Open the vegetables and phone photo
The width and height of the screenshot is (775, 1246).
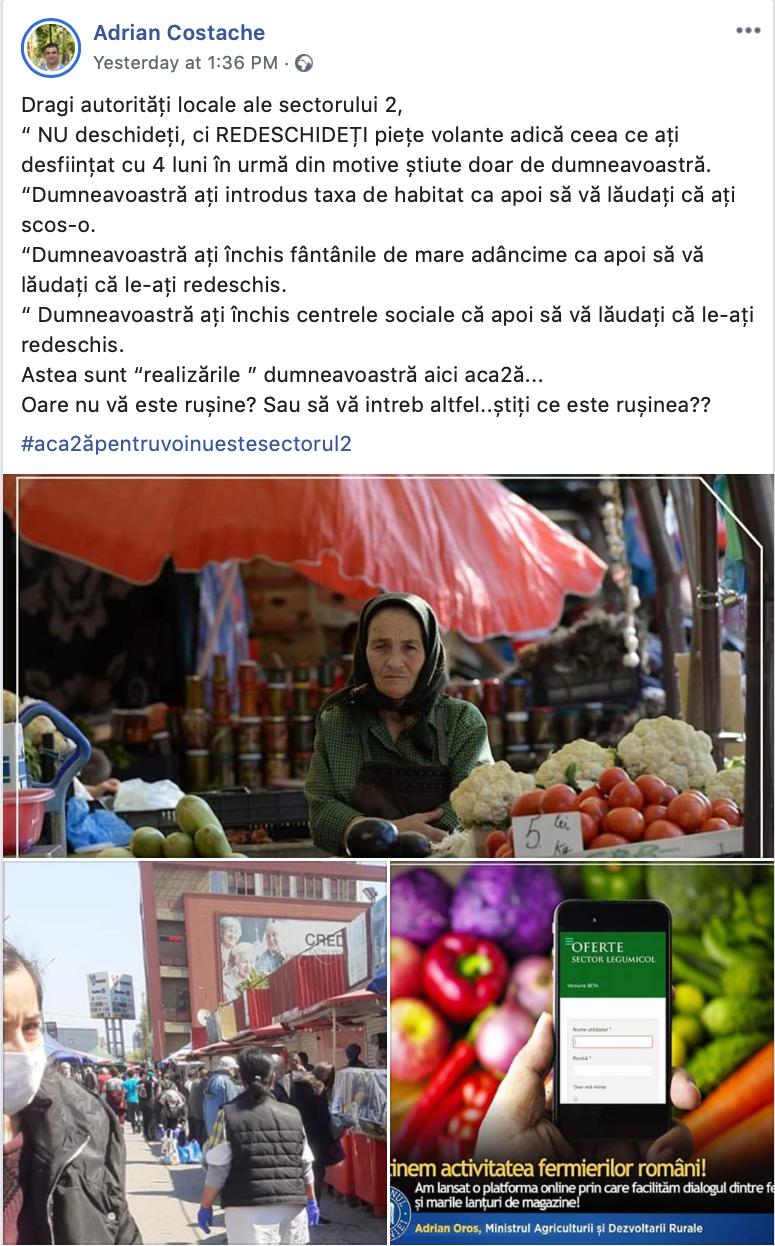click(x=582, y=1053)
